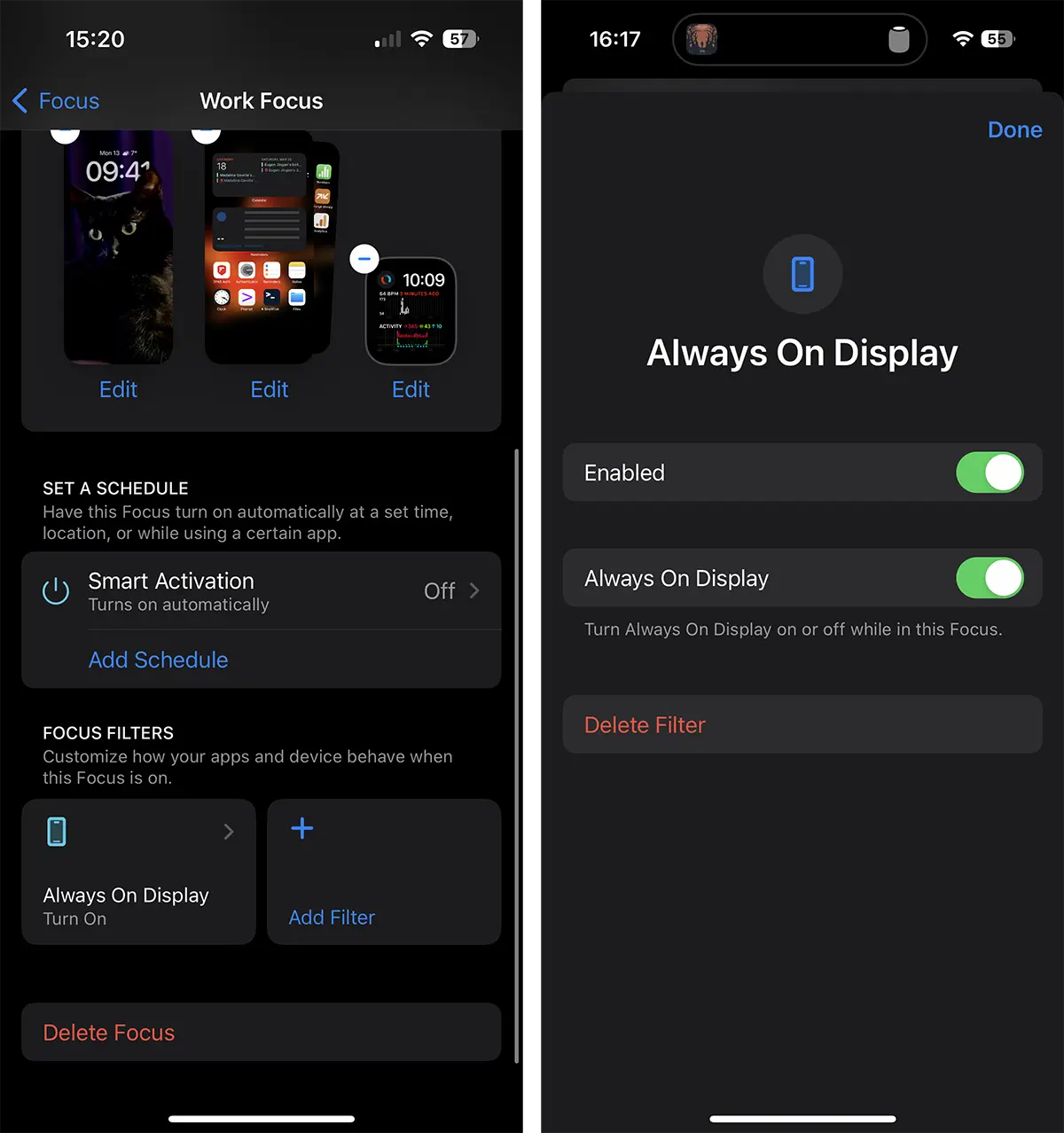Edit the Apple Watch face
Viewport: 1064px width, 1133px height.
point(411,389)
